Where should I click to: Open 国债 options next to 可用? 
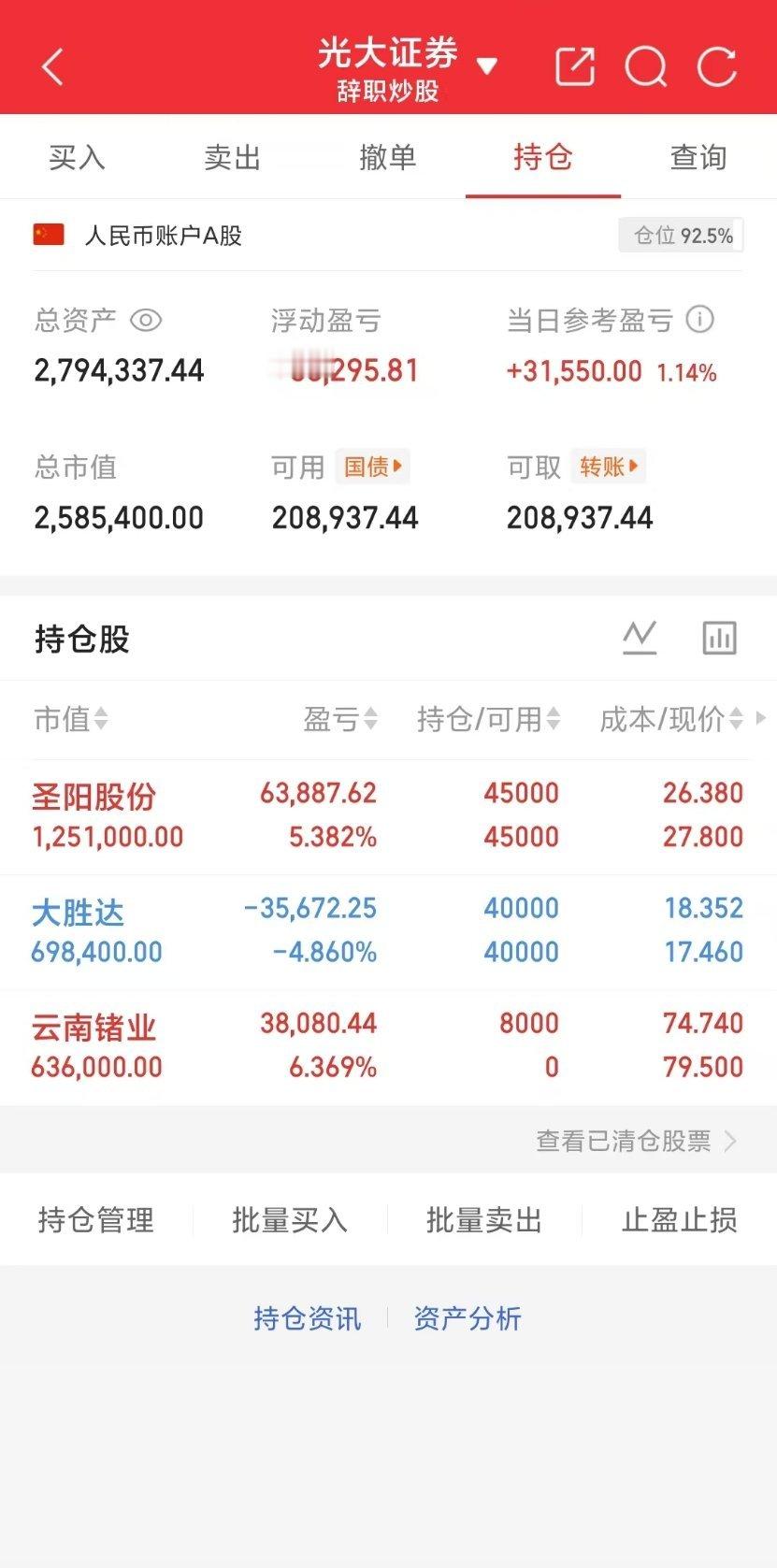point(373,467)
